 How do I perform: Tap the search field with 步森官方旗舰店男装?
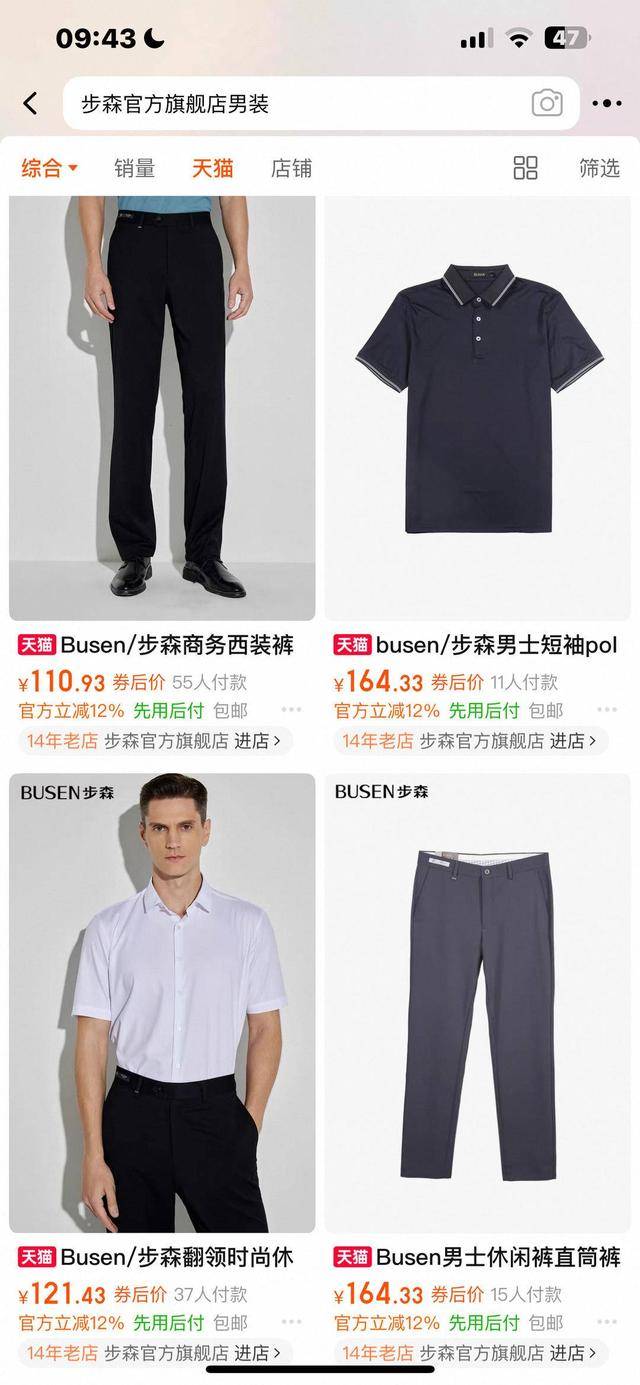(x=290, y=104)
